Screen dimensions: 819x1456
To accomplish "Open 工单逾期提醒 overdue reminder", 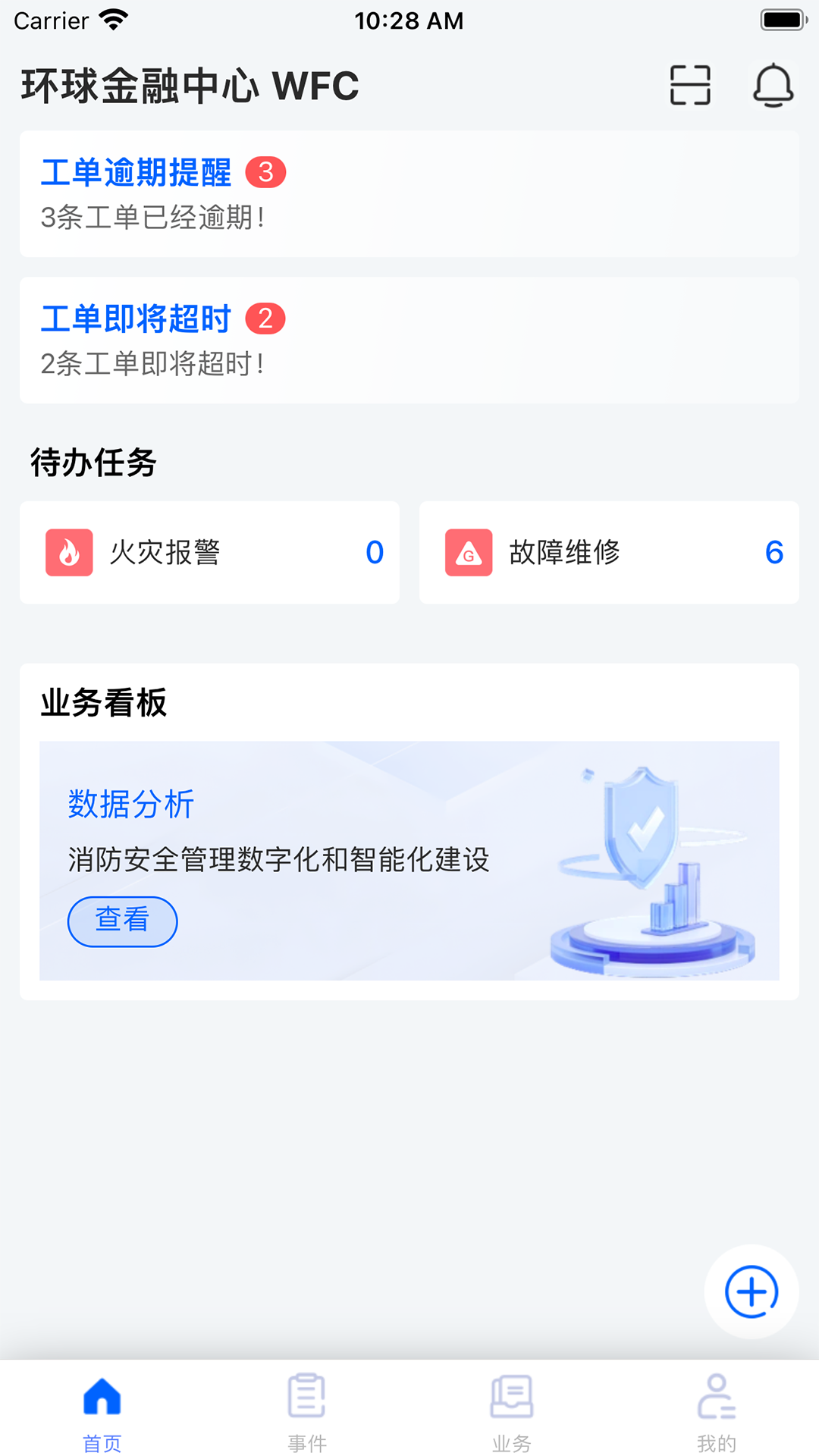I will pos(409,193).
